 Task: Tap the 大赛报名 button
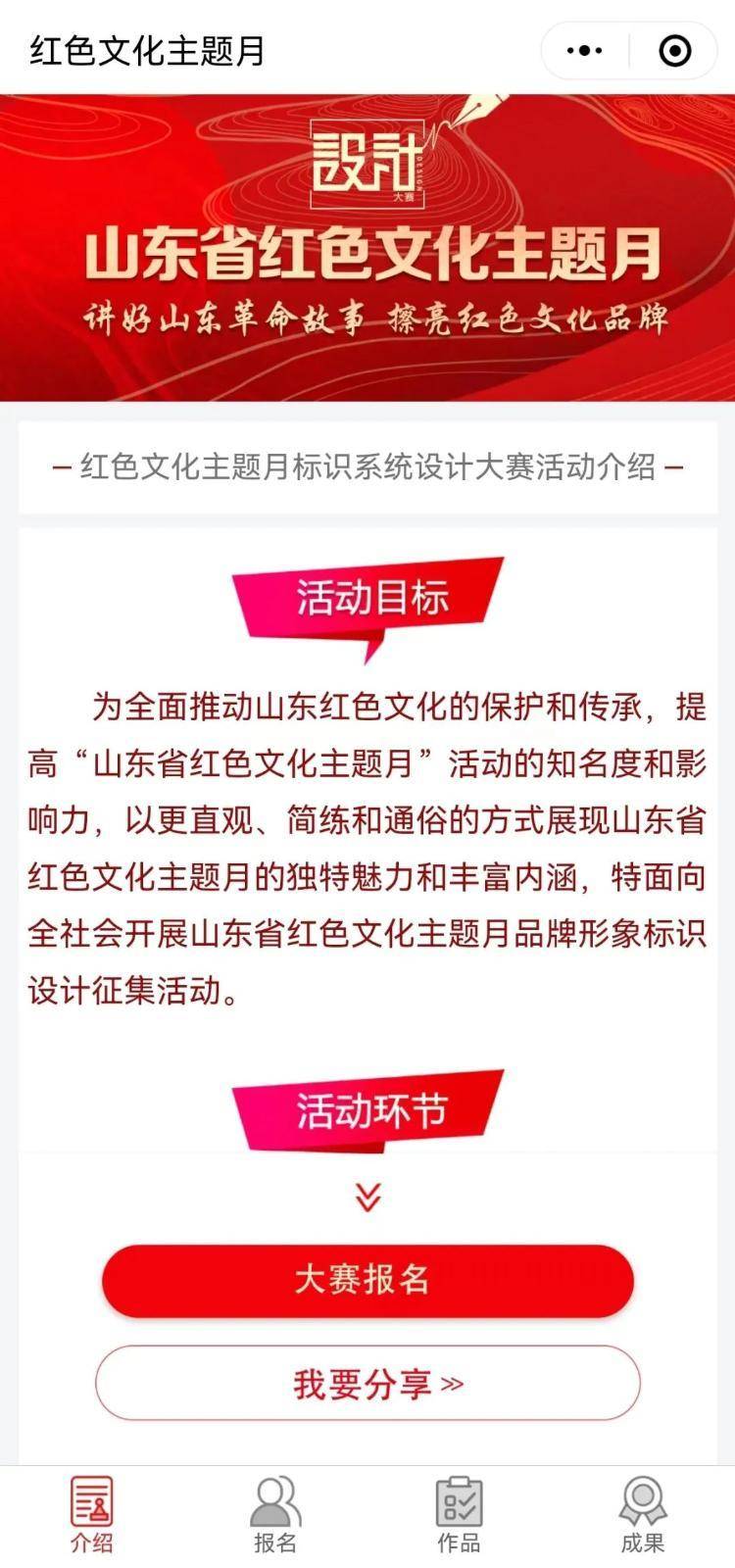click(x=367, y=1280)
